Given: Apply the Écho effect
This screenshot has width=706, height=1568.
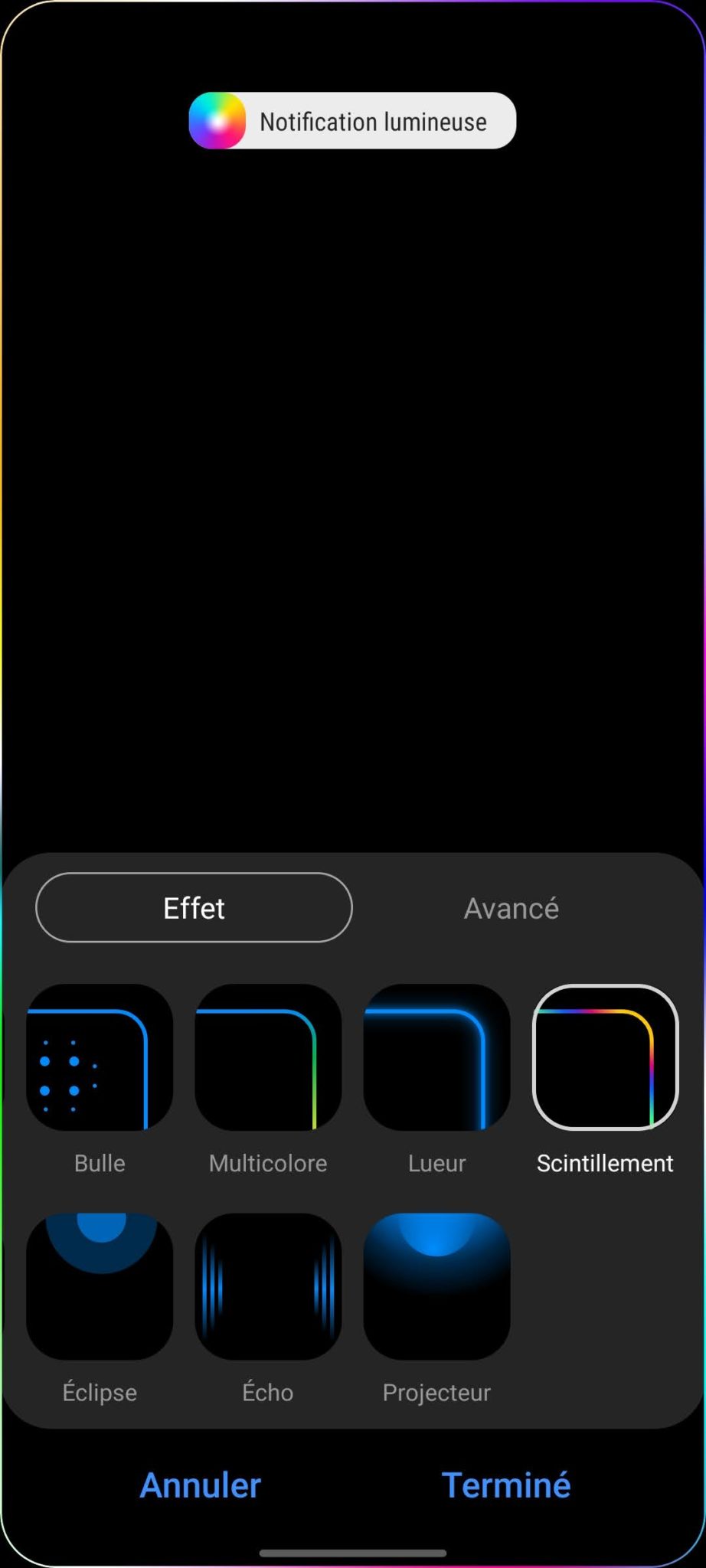Looking at the screenshot, I should 268,1286.
